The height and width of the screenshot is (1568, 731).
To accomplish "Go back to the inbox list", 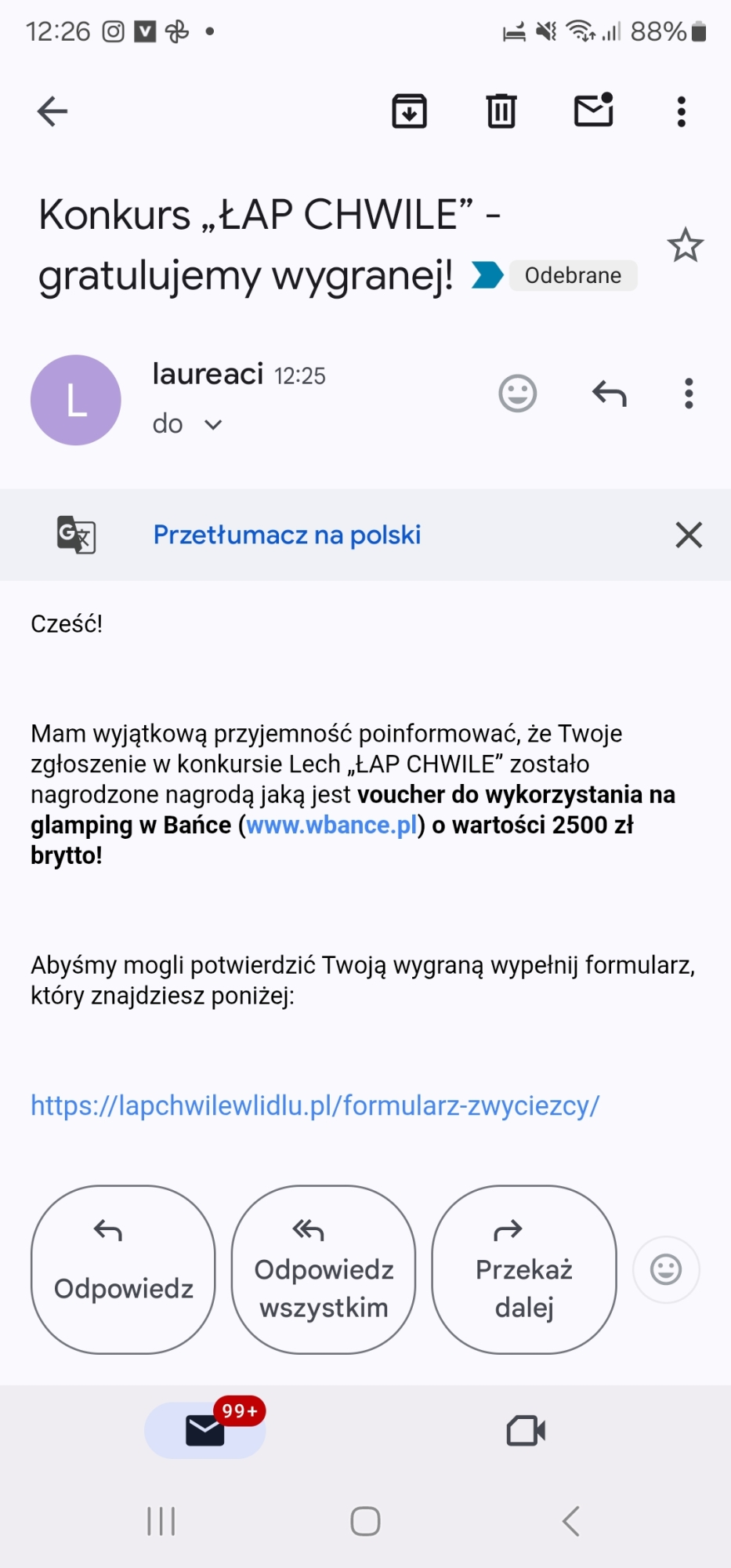I will (52, 111).
